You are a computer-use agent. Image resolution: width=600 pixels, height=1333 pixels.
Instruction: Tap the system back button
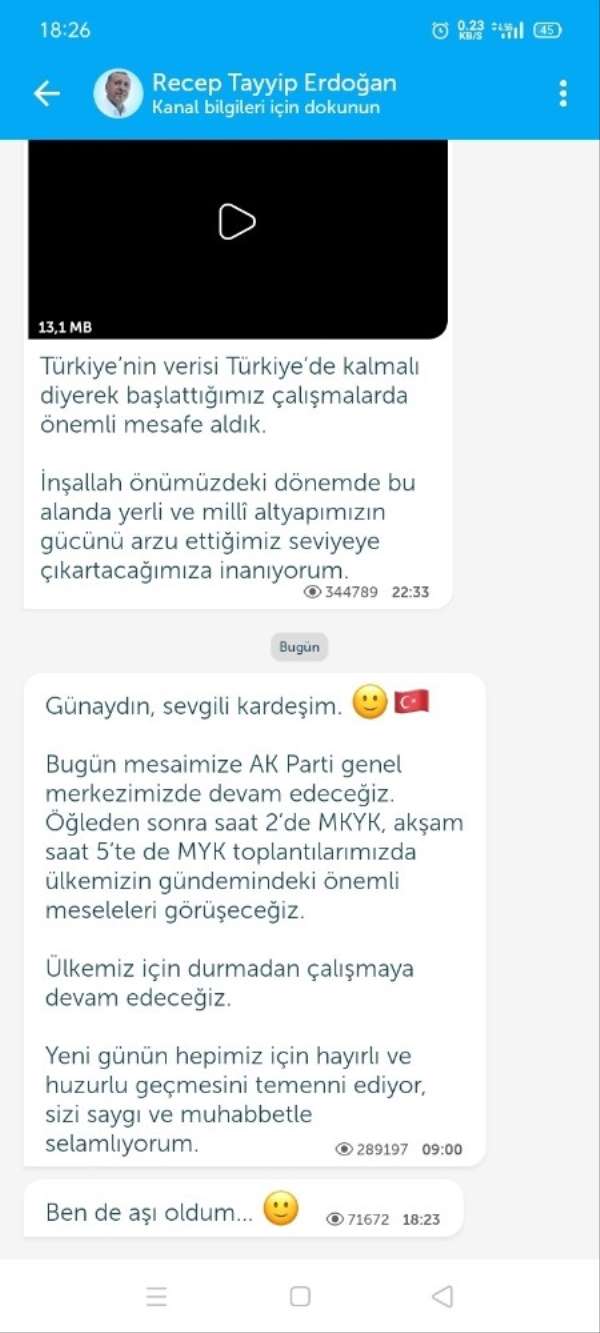tap(442, 1296)
